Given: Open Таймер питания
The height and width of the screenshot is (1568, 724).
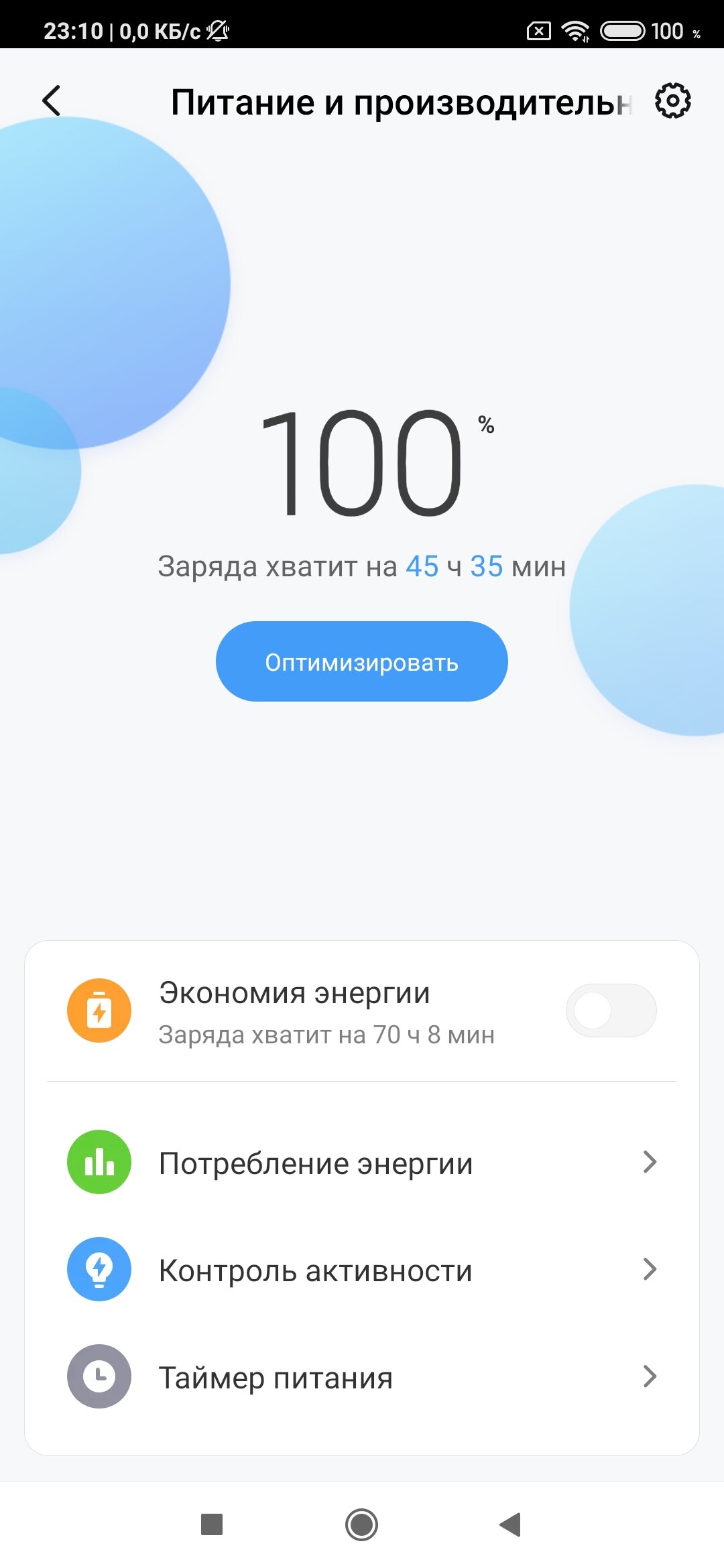Looking at the screenshot, I should [362, 1377].
